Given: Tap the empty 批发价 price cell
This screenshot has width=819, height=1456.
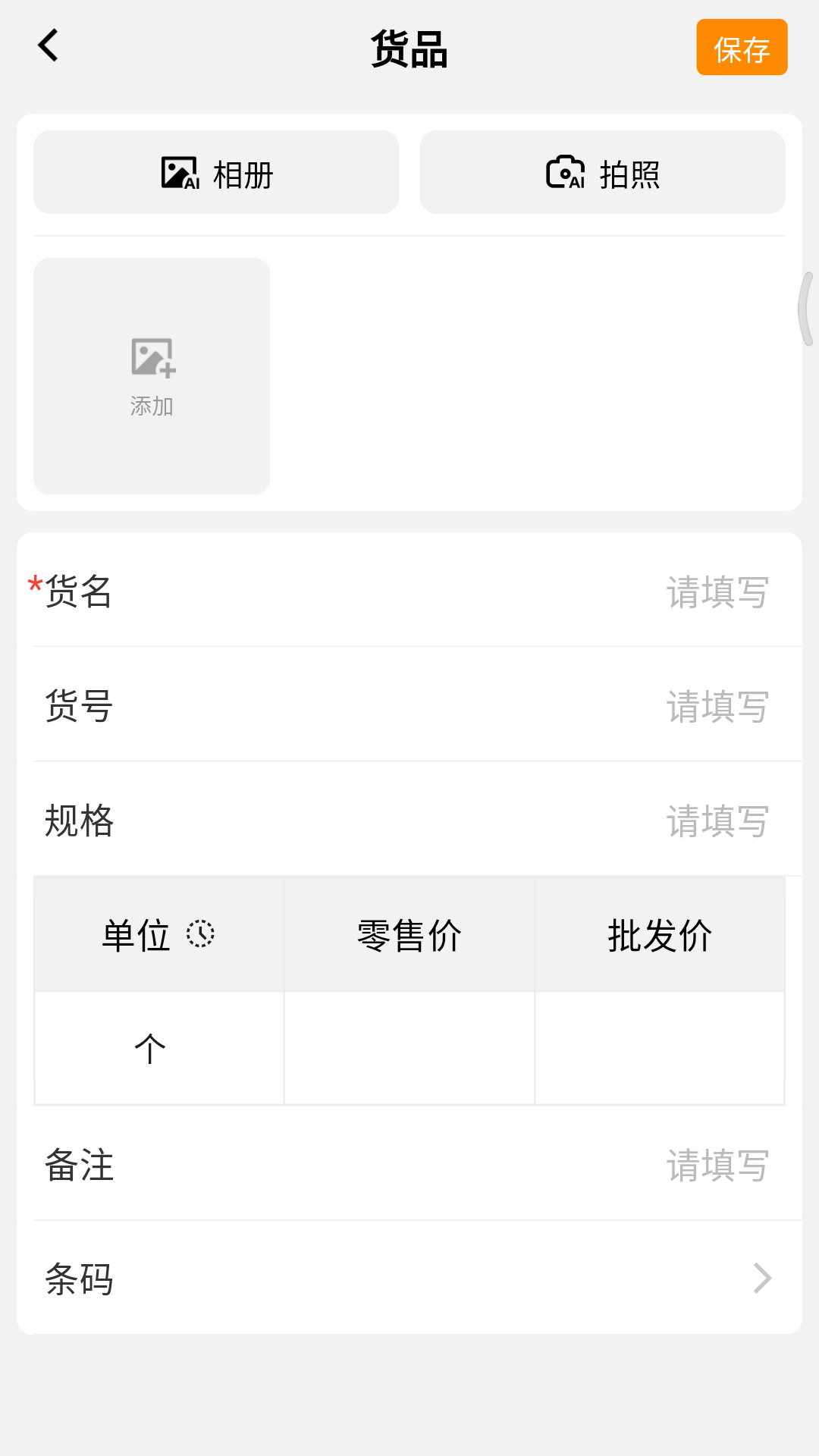Looking at the screenshot, I should pyautogui.click(x=660, y=1049).
